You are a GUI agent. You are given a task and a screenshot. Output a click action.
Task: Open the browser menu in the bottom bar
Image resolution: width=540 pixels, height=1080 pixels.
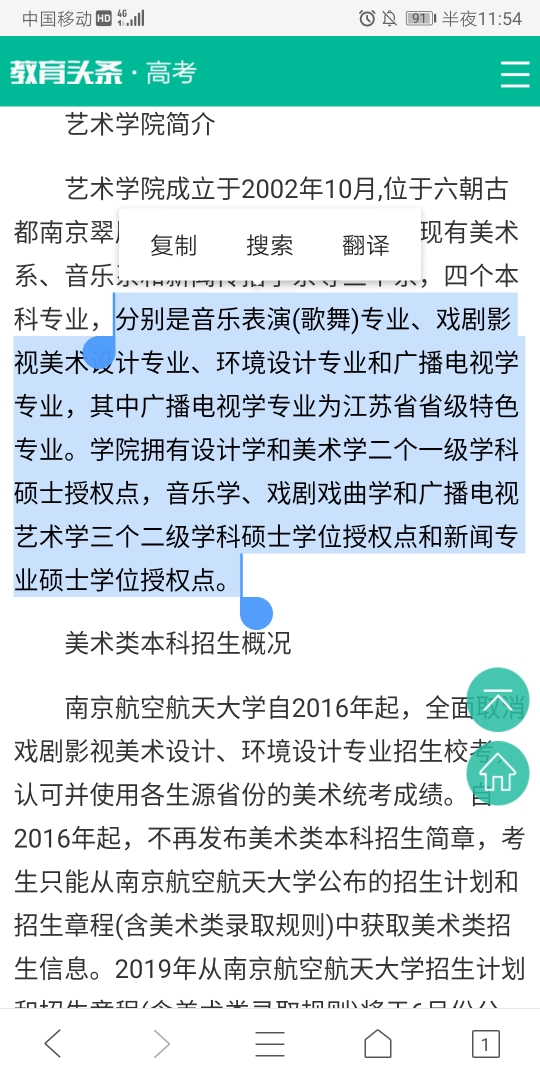coord(270,1044)
